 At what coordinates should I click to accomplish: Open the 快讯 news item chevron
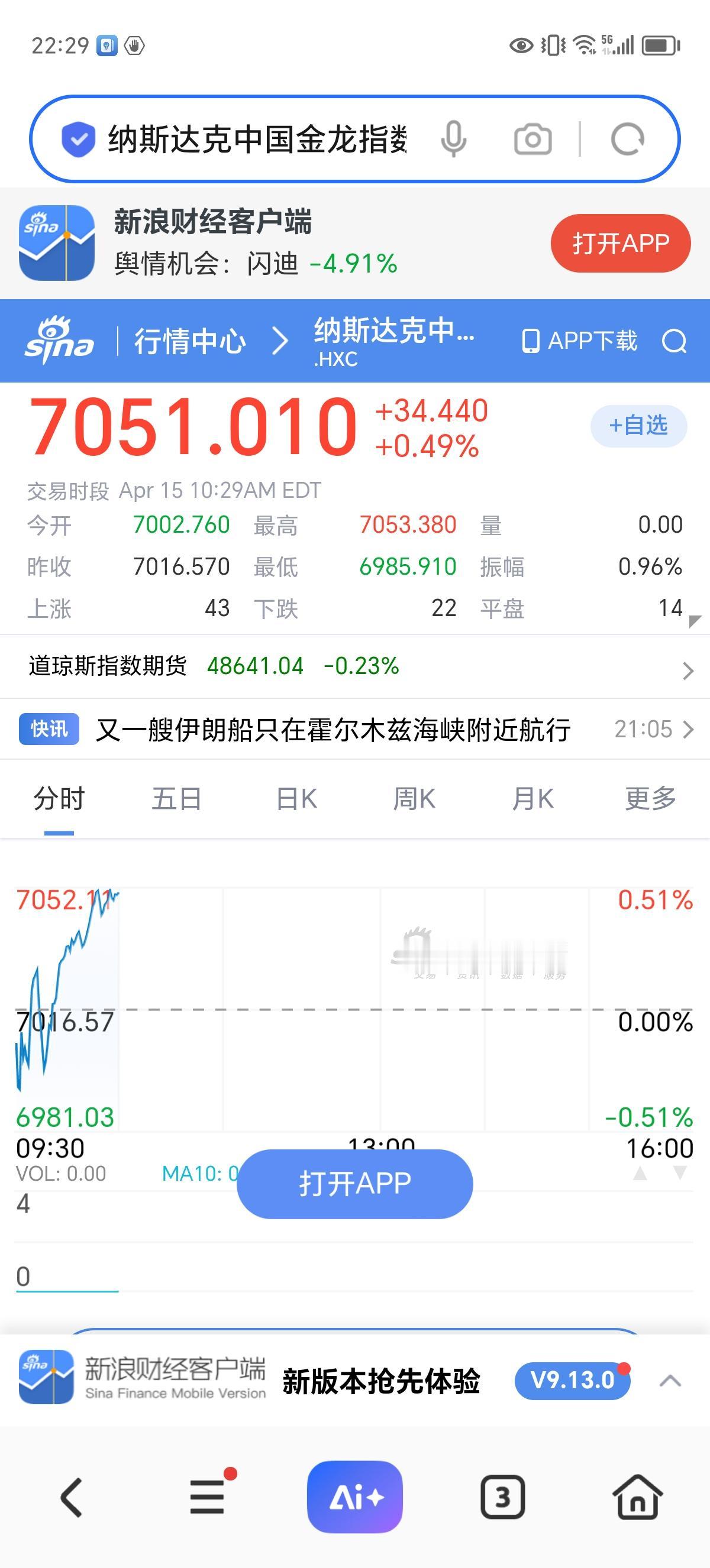point(689,729)
